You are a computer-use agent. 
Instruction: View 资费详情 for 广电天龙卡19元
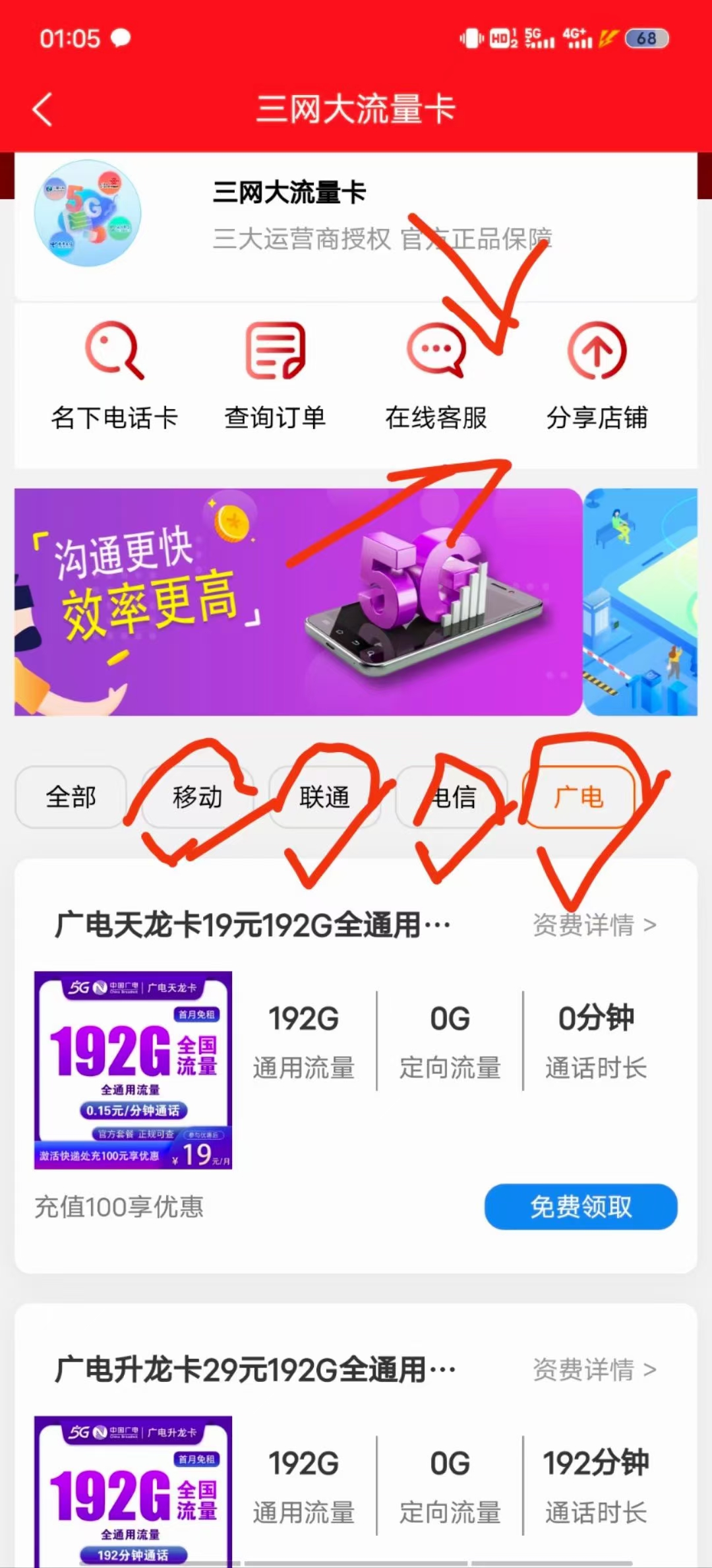click(x=595, y=925)
